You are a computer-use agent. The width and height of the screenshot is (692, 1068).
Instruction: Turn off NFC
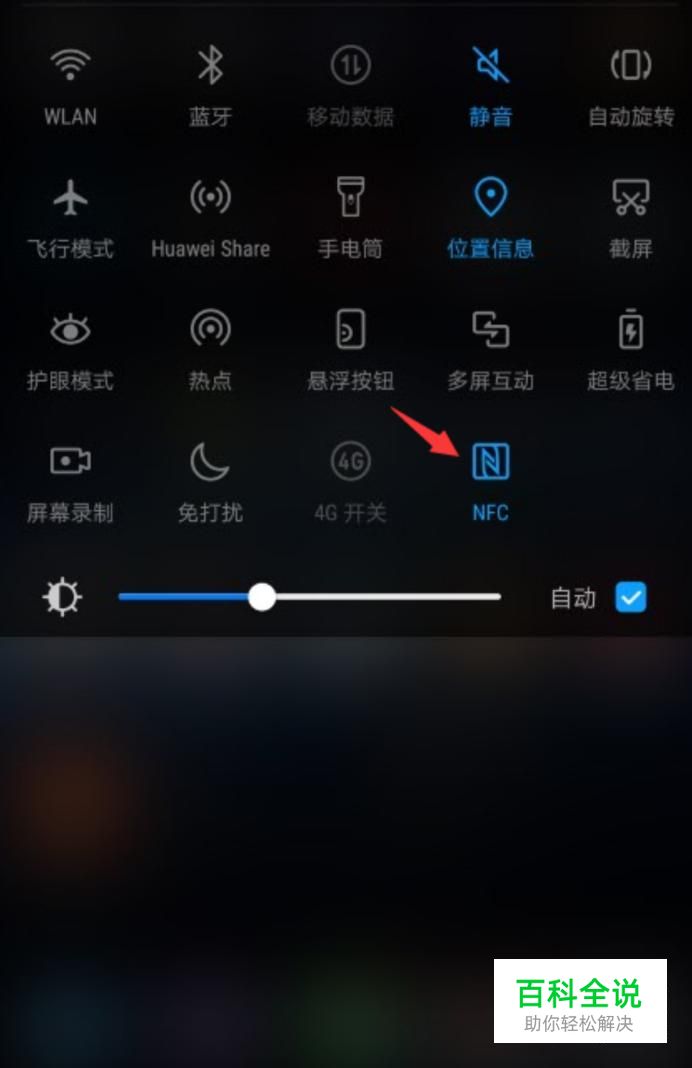pos(490,462)
